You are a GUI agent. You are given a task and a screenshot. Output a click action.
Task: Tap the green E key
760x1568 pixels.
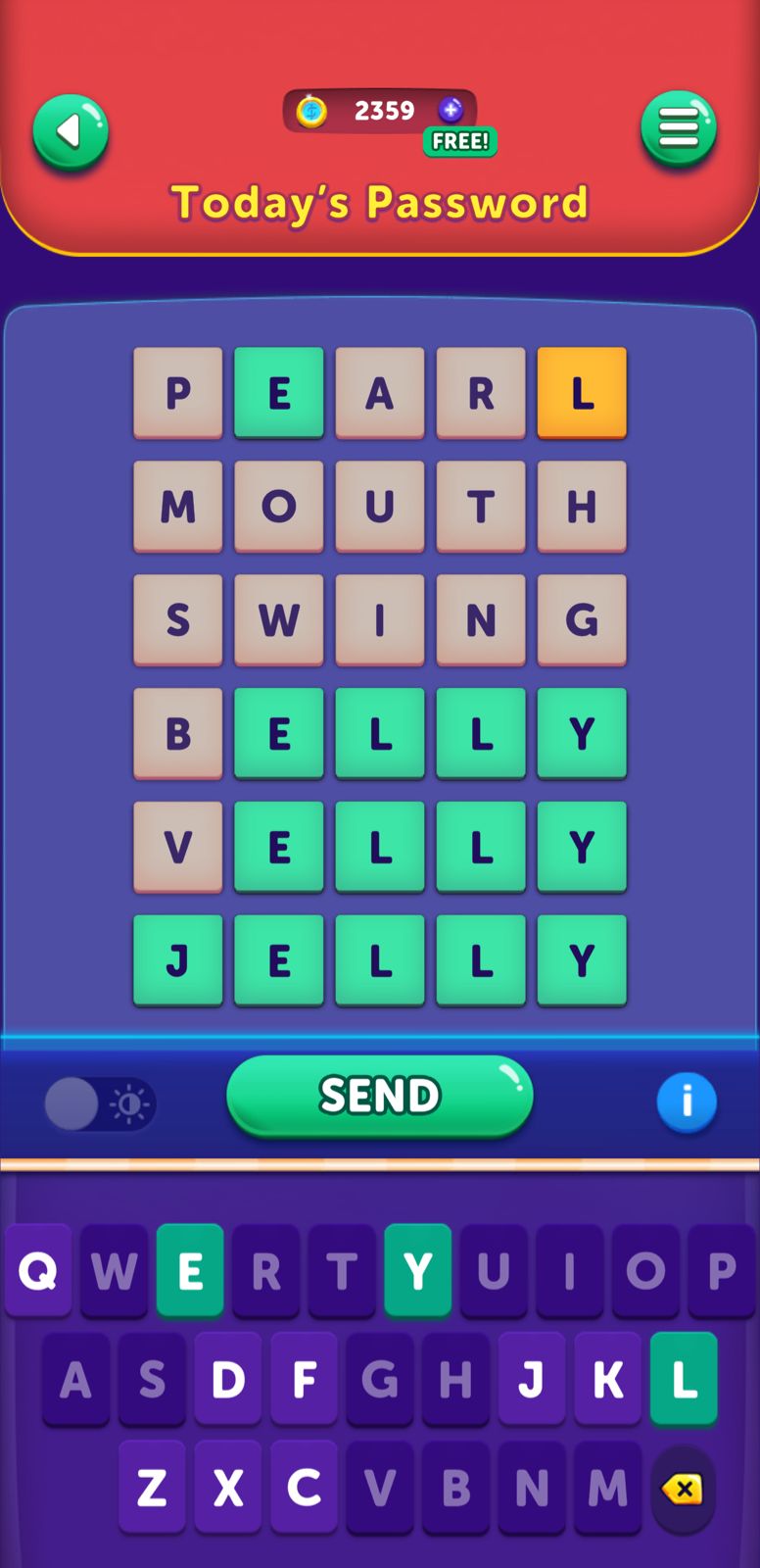190,1271
